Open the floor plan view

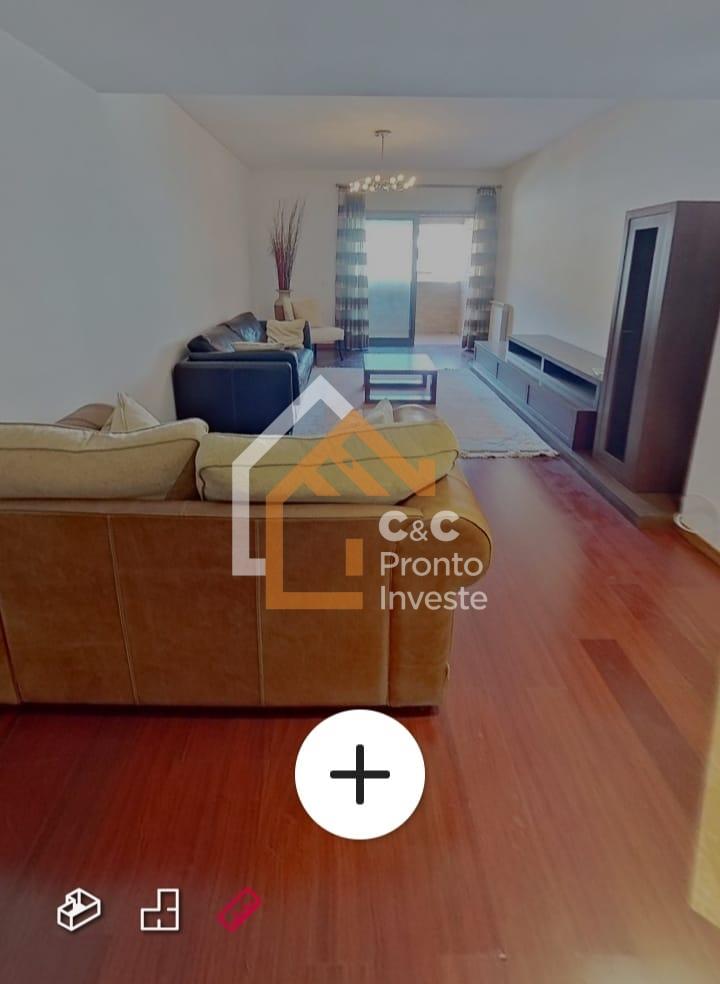(160, 910)
